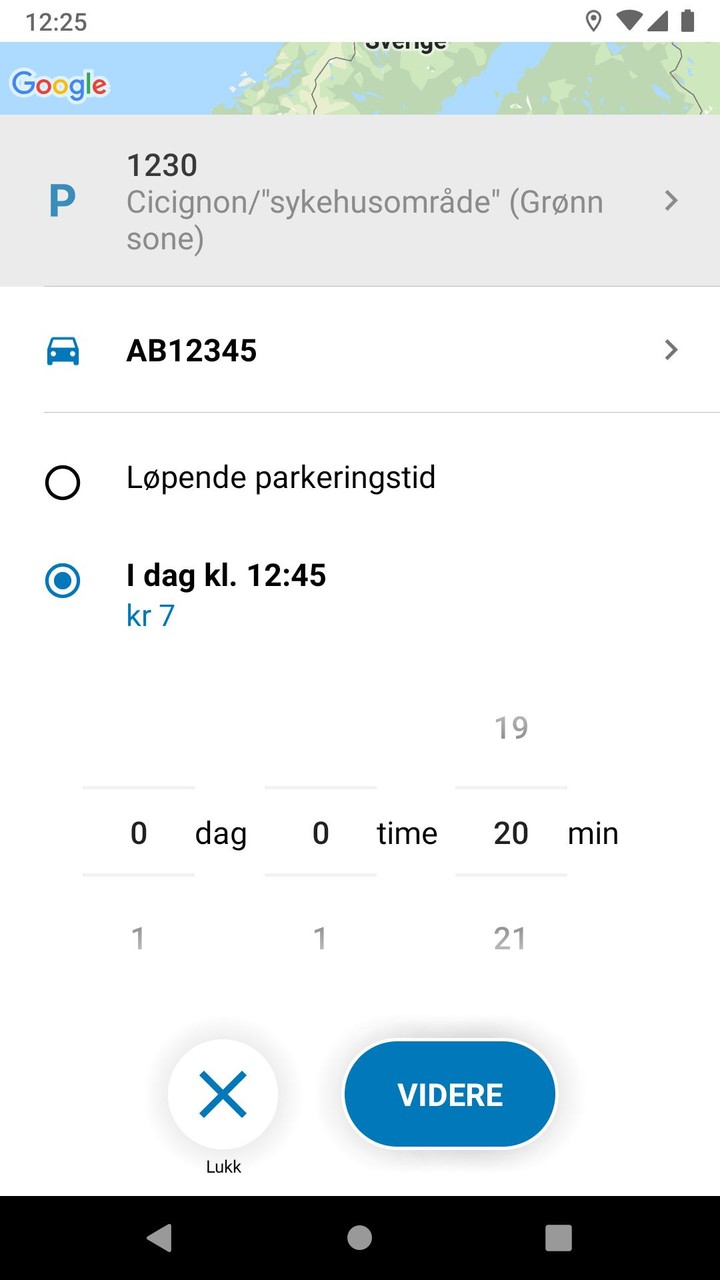
Task: Tap the Lukk X icon to close
Action: (x=222, y=1094)
